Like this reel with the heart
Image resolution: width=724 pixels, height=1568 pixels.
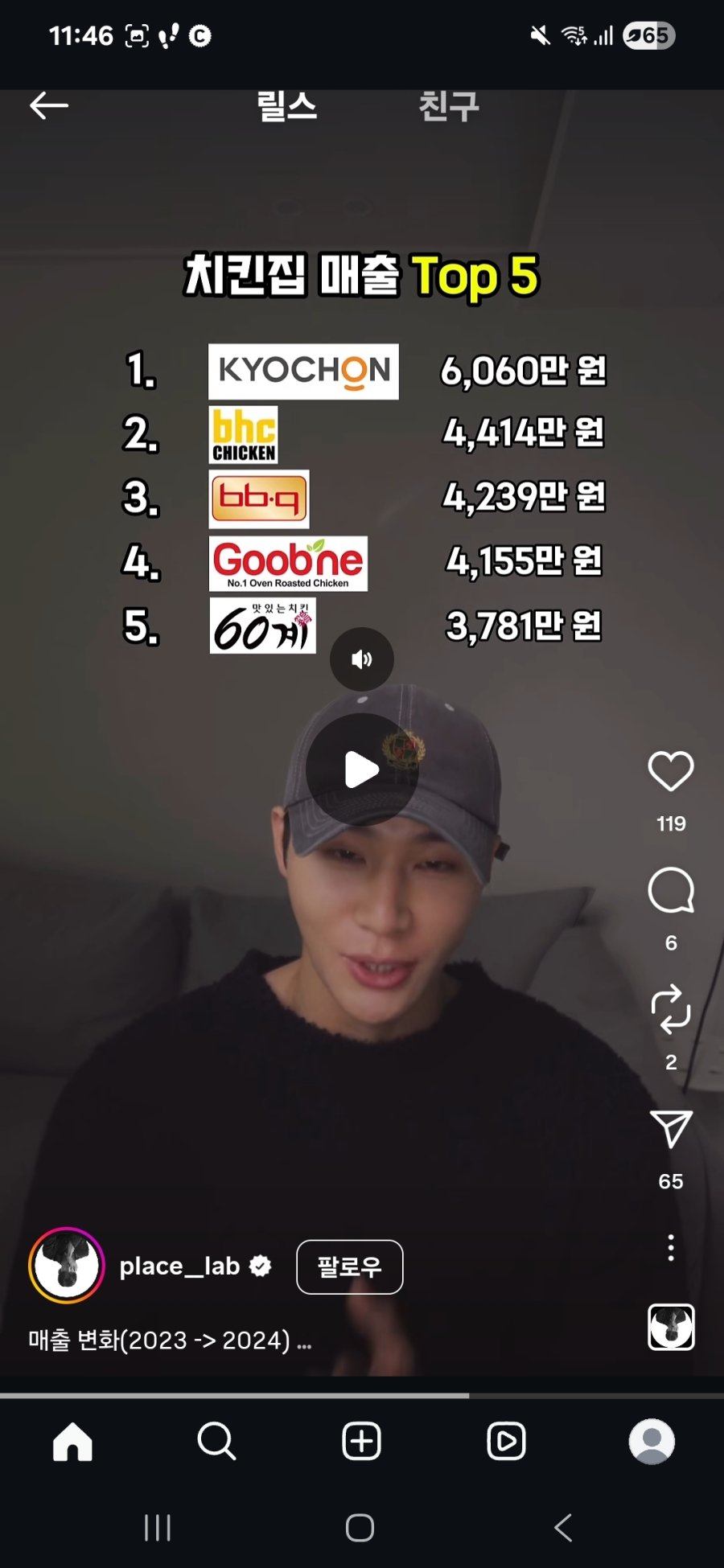tap(671, 771)
